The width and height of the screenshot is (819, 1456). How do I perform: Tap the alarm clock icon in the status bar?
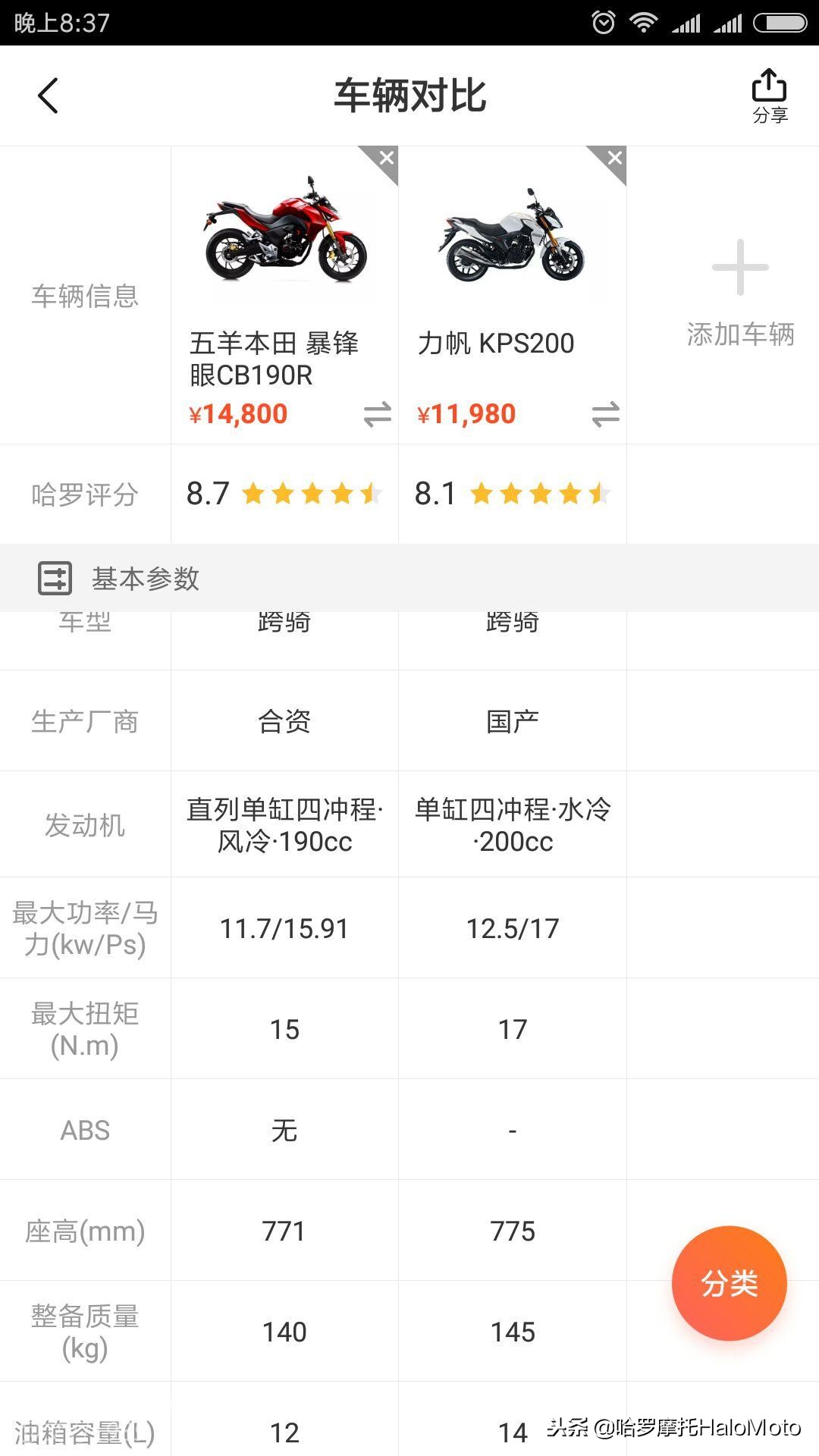(x=604, y=23)
